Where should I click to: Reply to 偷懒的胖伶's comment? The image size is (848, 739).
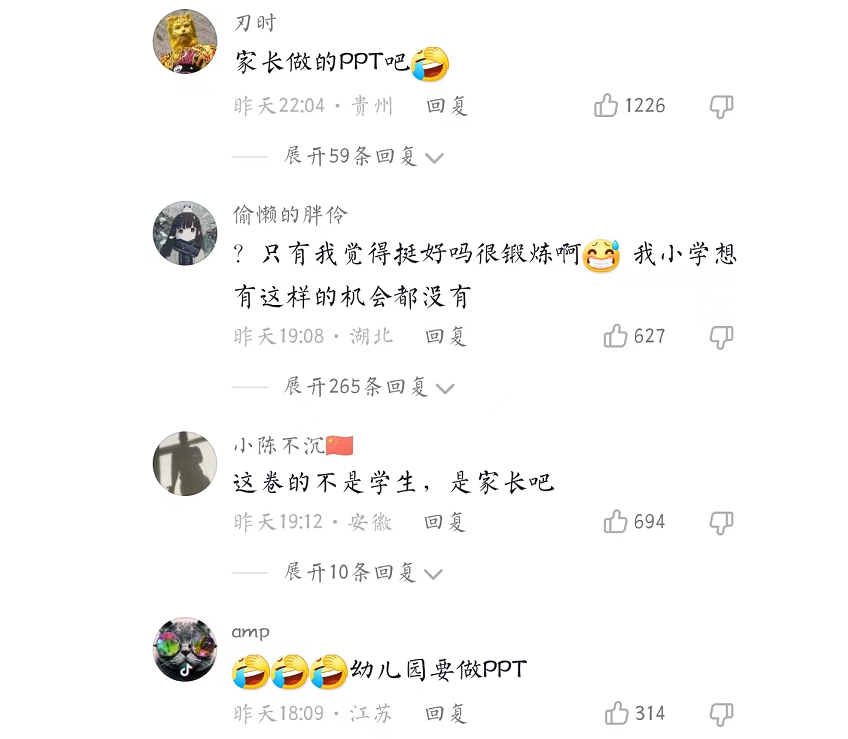point(446,337)
